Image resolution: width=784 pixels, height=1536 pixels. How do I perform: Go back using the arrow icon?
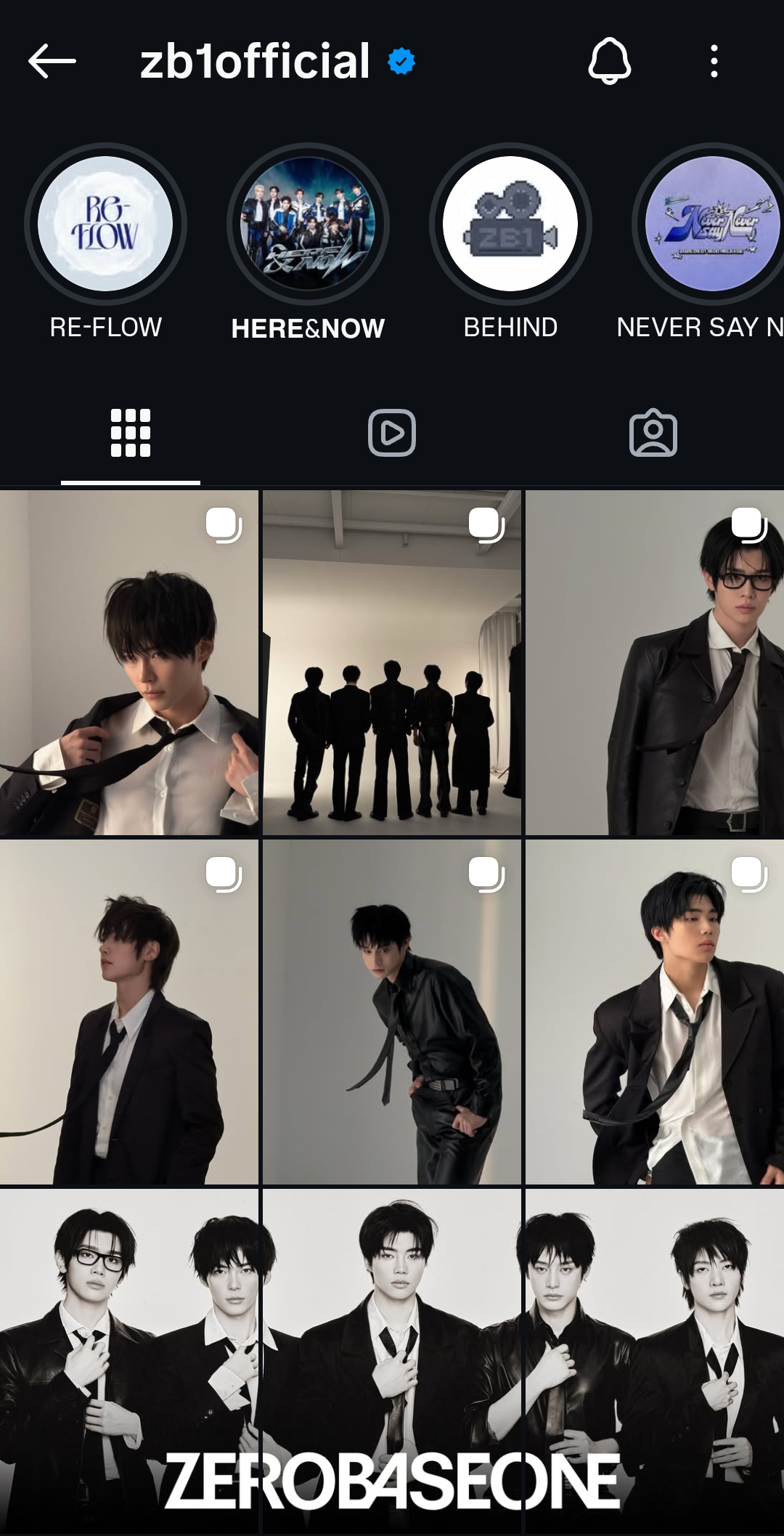coord(52,61)
